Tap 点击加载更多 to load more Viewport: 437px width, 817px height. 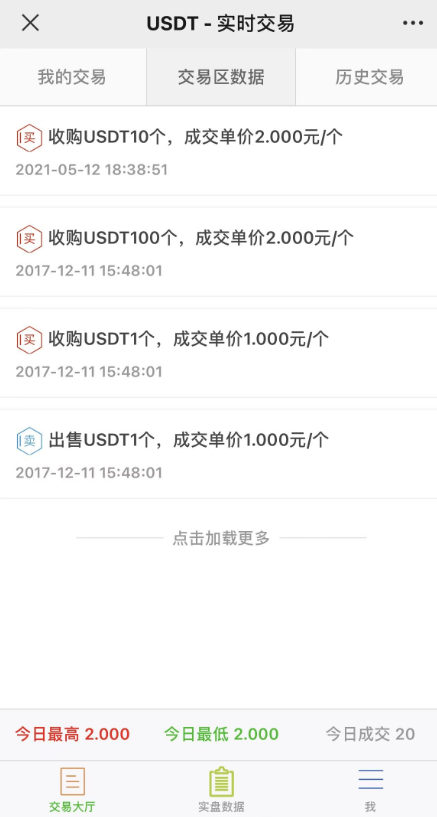click(221, 538)
